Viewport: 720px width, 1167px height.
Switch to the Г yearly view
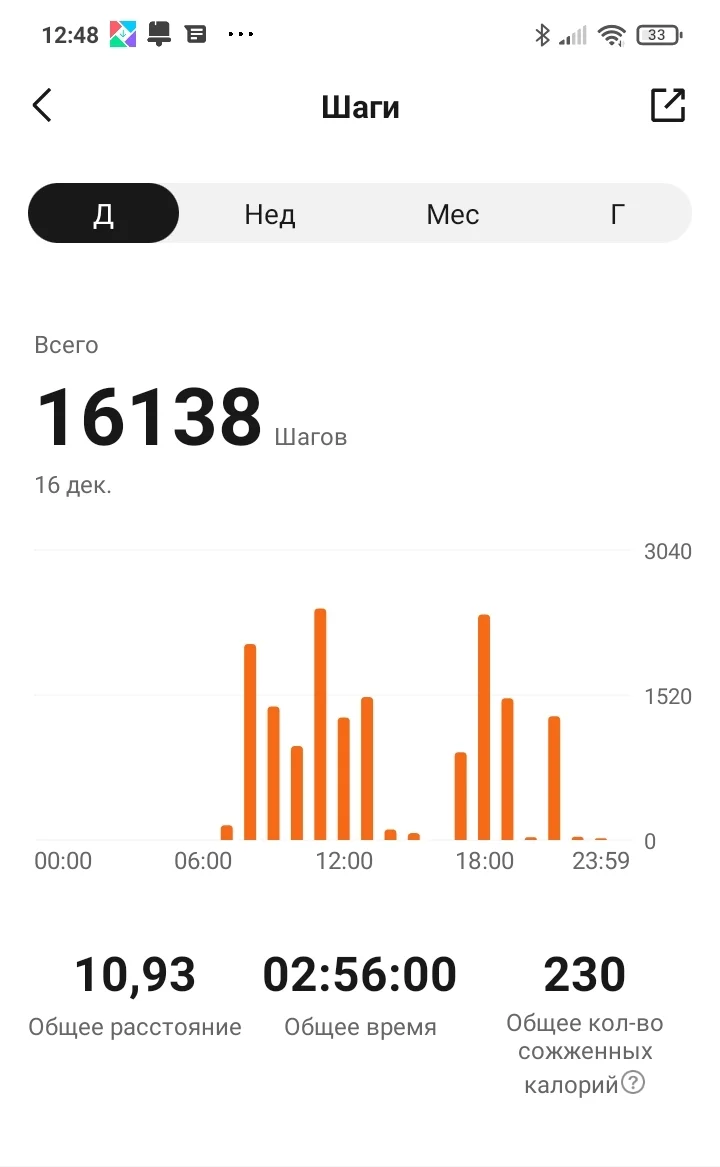pos(618,214)
